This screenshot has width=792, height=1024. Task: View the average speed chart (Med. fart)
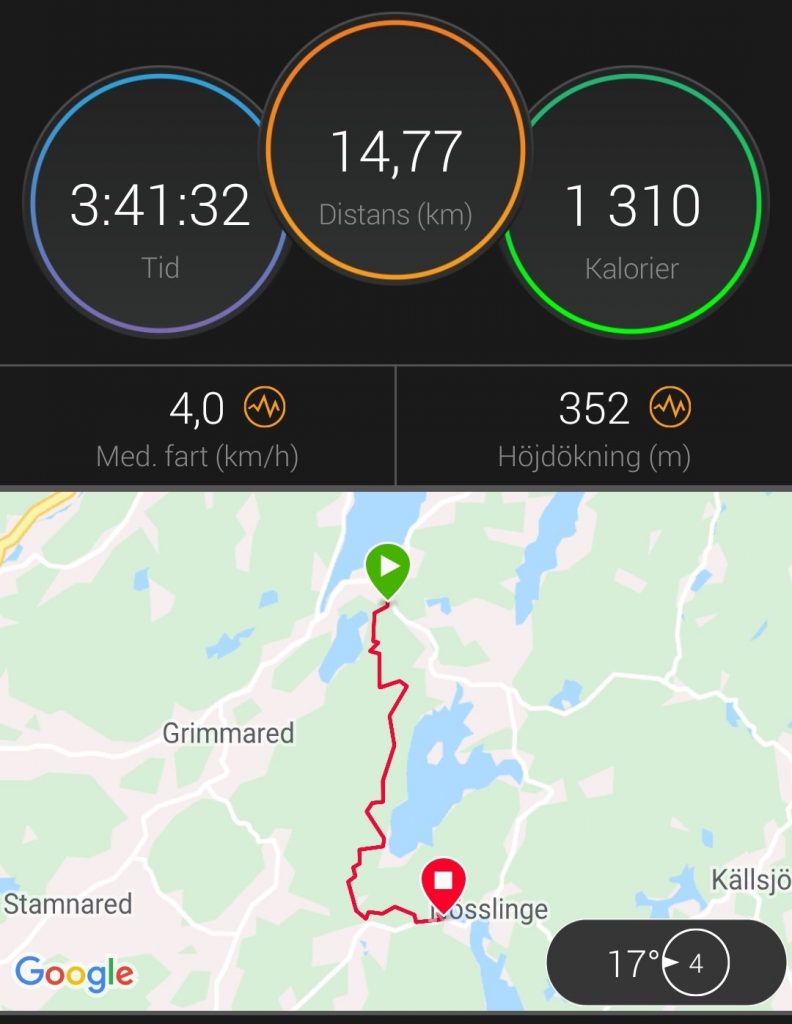tap(264, 408)
